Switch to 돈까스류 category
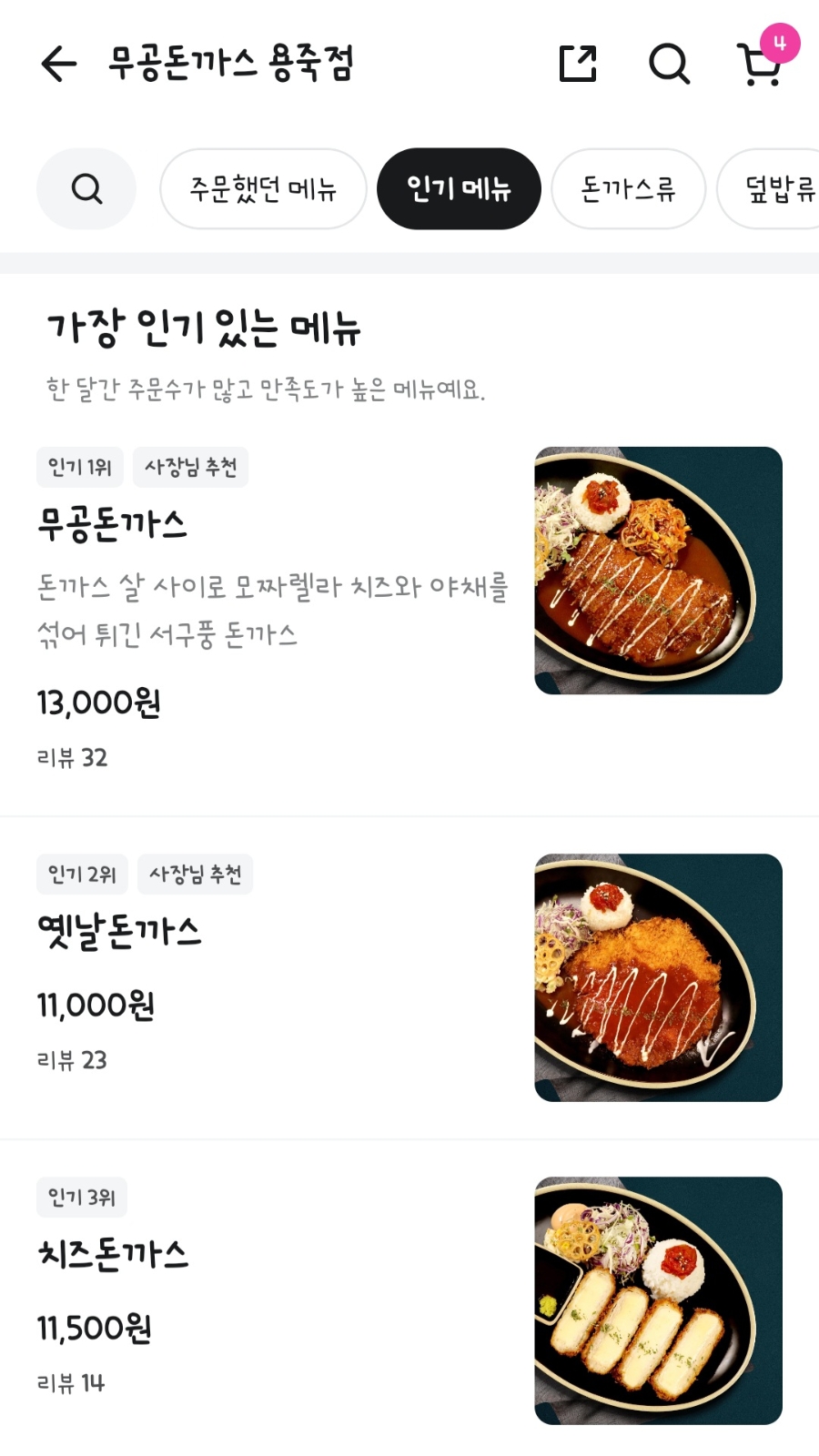The image size is (819, 1456). [x=628, y=189]
